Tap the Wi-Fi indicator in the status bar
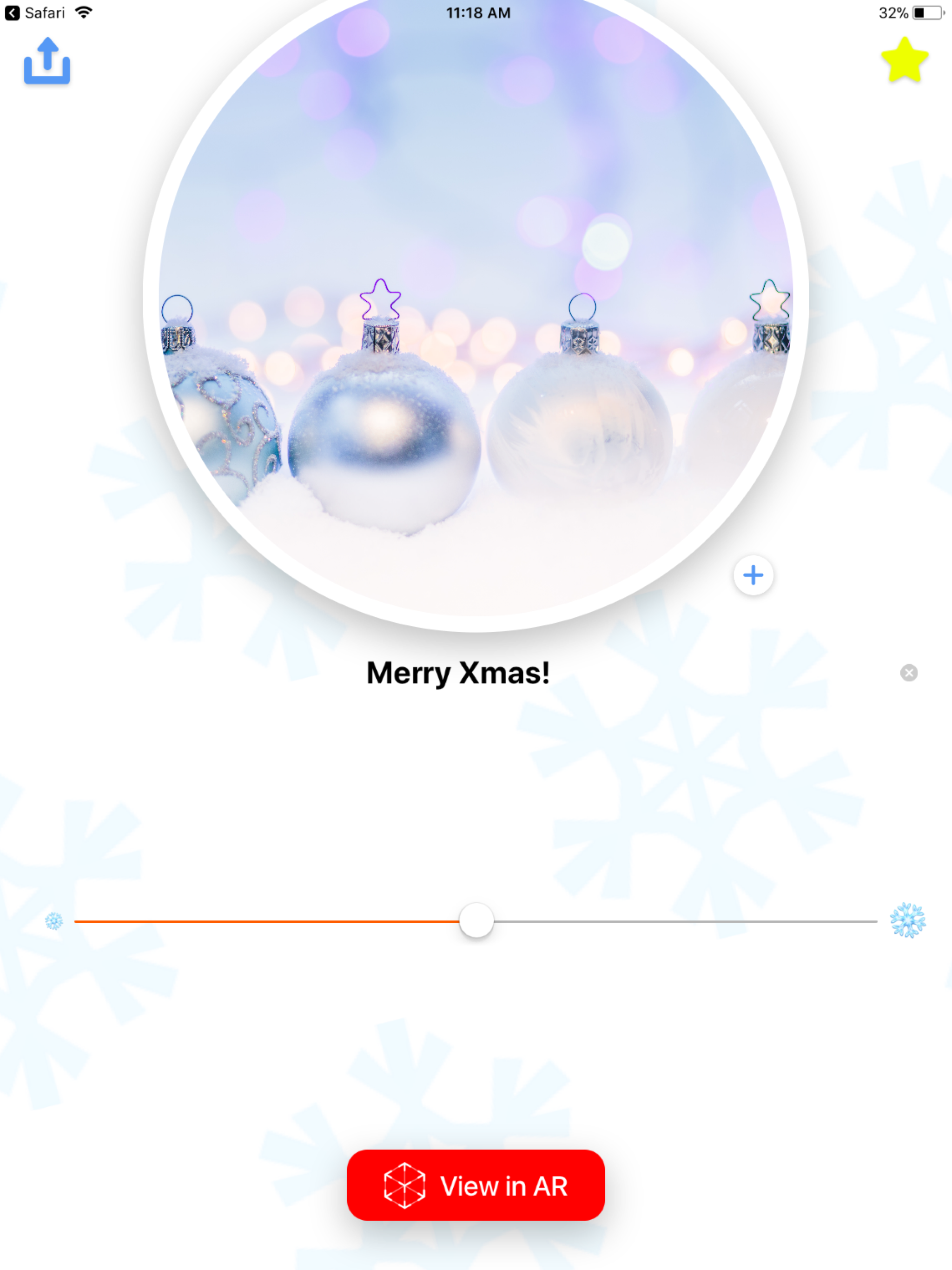The width and height of the screenshot is (952, 1270). coord(84,12)
